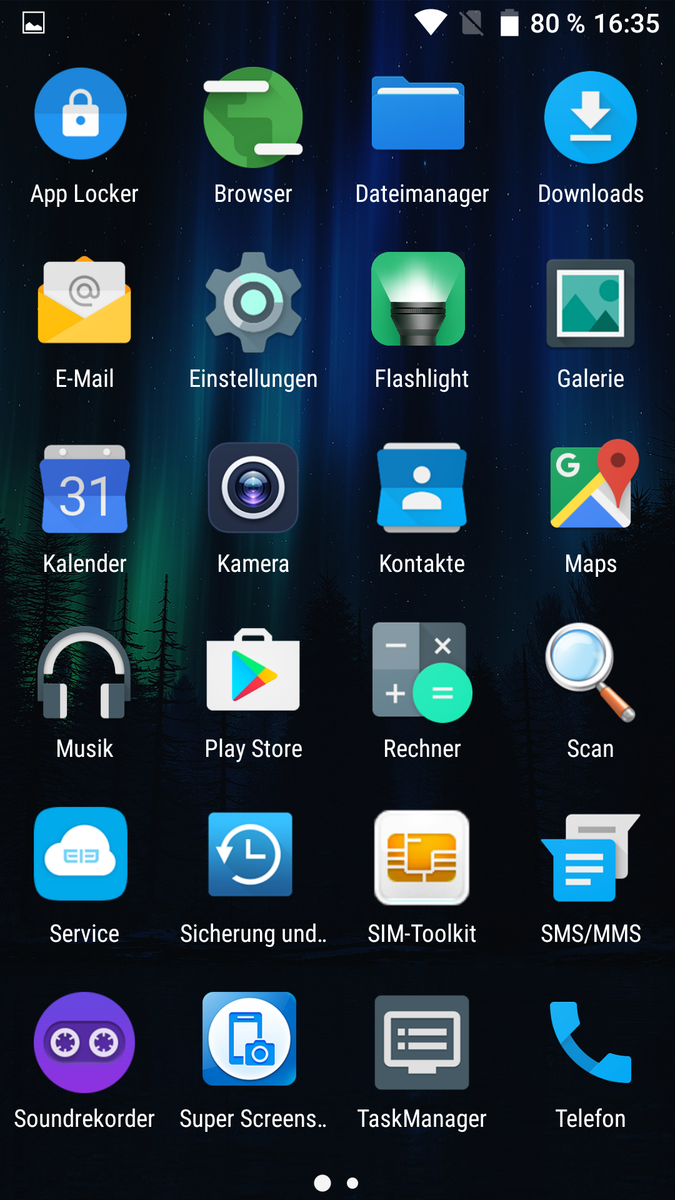The height and width of the screenshot is (1200, 675).
Task: Open the Telefon dialer
Action: [590, 1042]
